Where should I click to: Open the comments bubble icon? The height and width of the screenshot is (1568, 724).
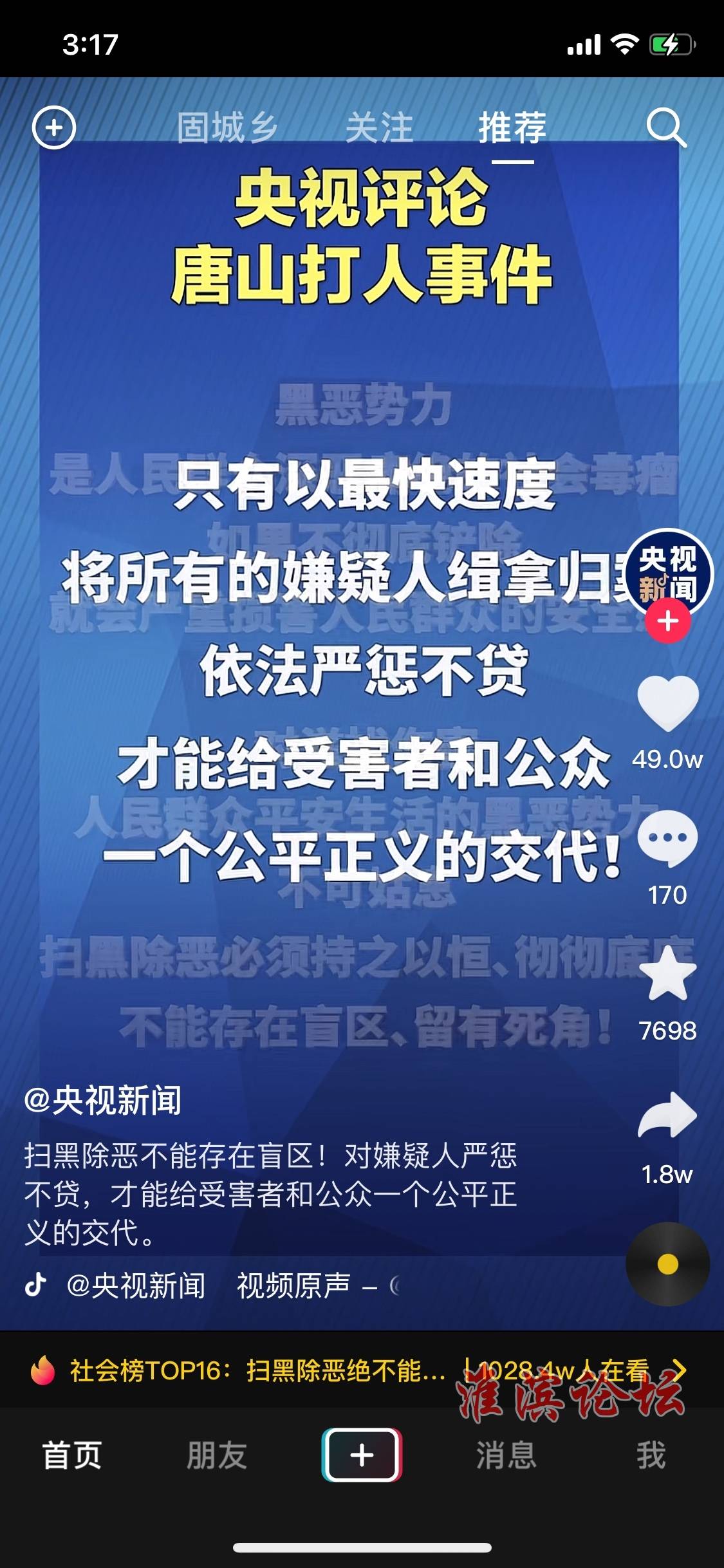668,839
